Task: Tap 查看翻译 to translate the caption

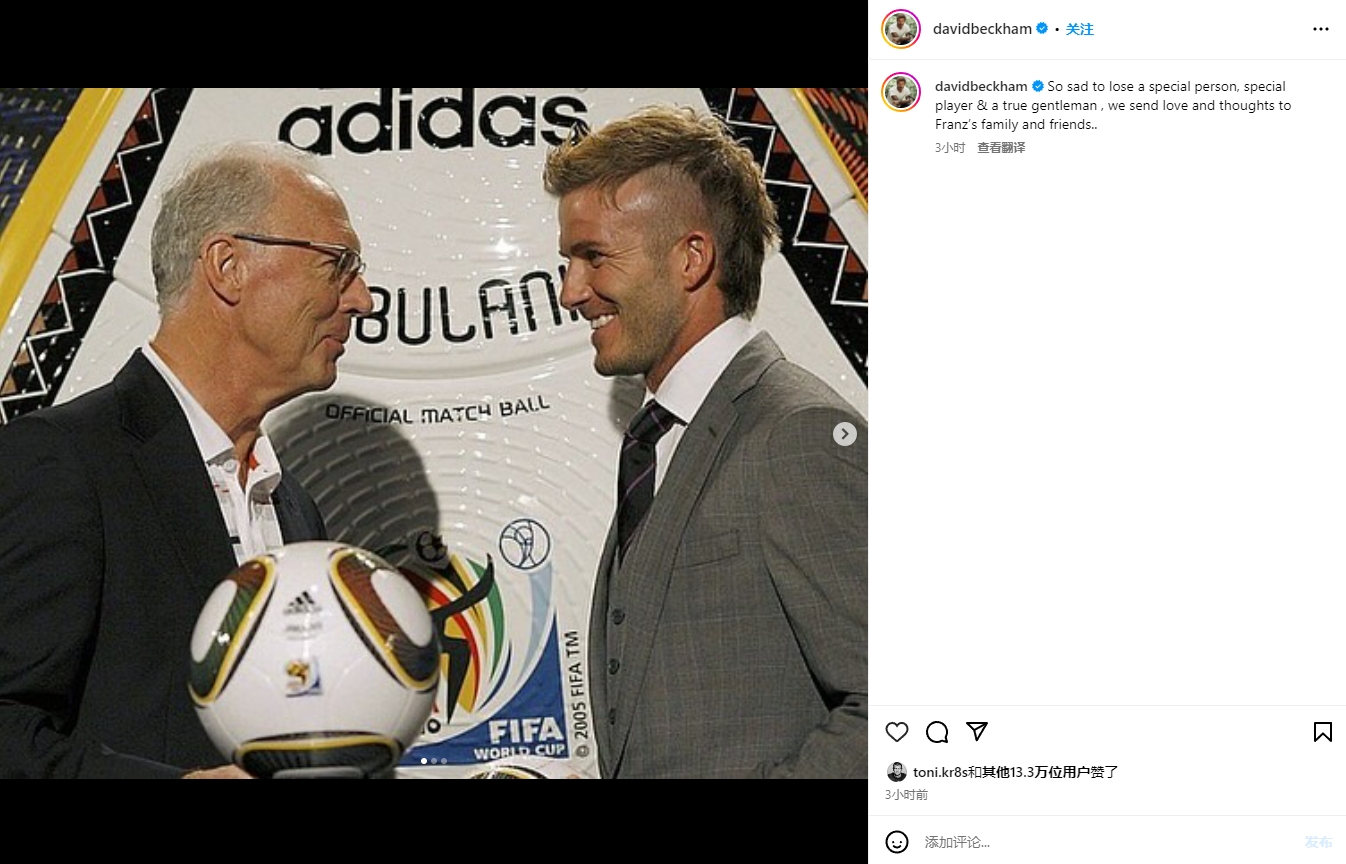Action: click(1001, 148)
